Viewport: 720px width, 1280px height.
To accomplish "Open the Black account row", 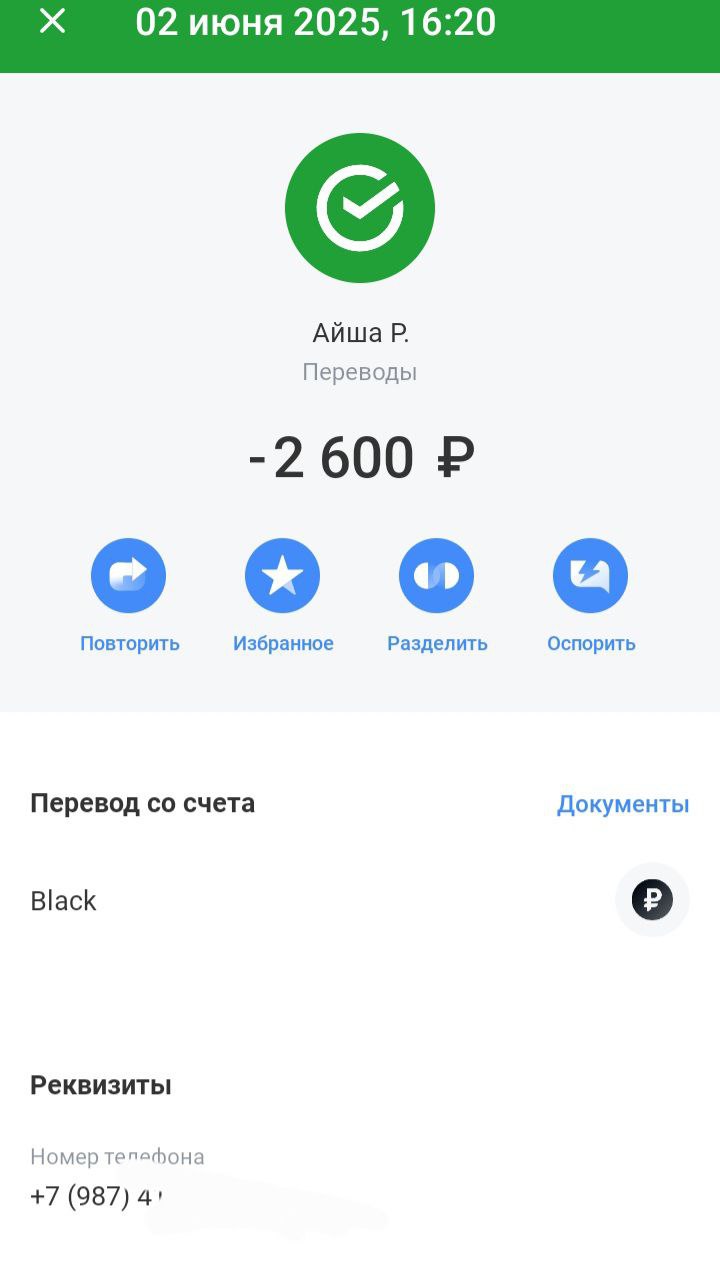I will [360, 900].
